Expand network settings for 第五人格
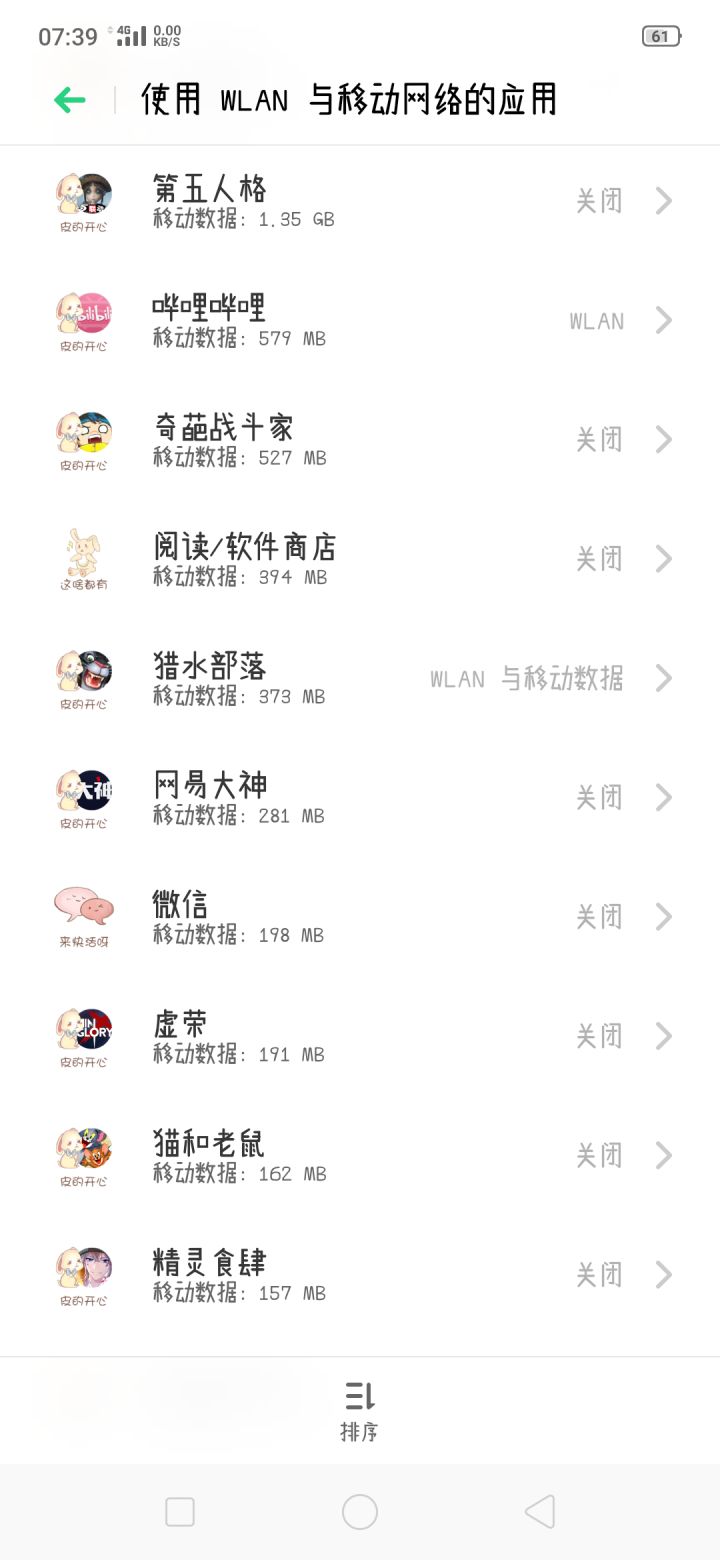720x1560 pixels. pyautogui.click(x=663, y=200)
